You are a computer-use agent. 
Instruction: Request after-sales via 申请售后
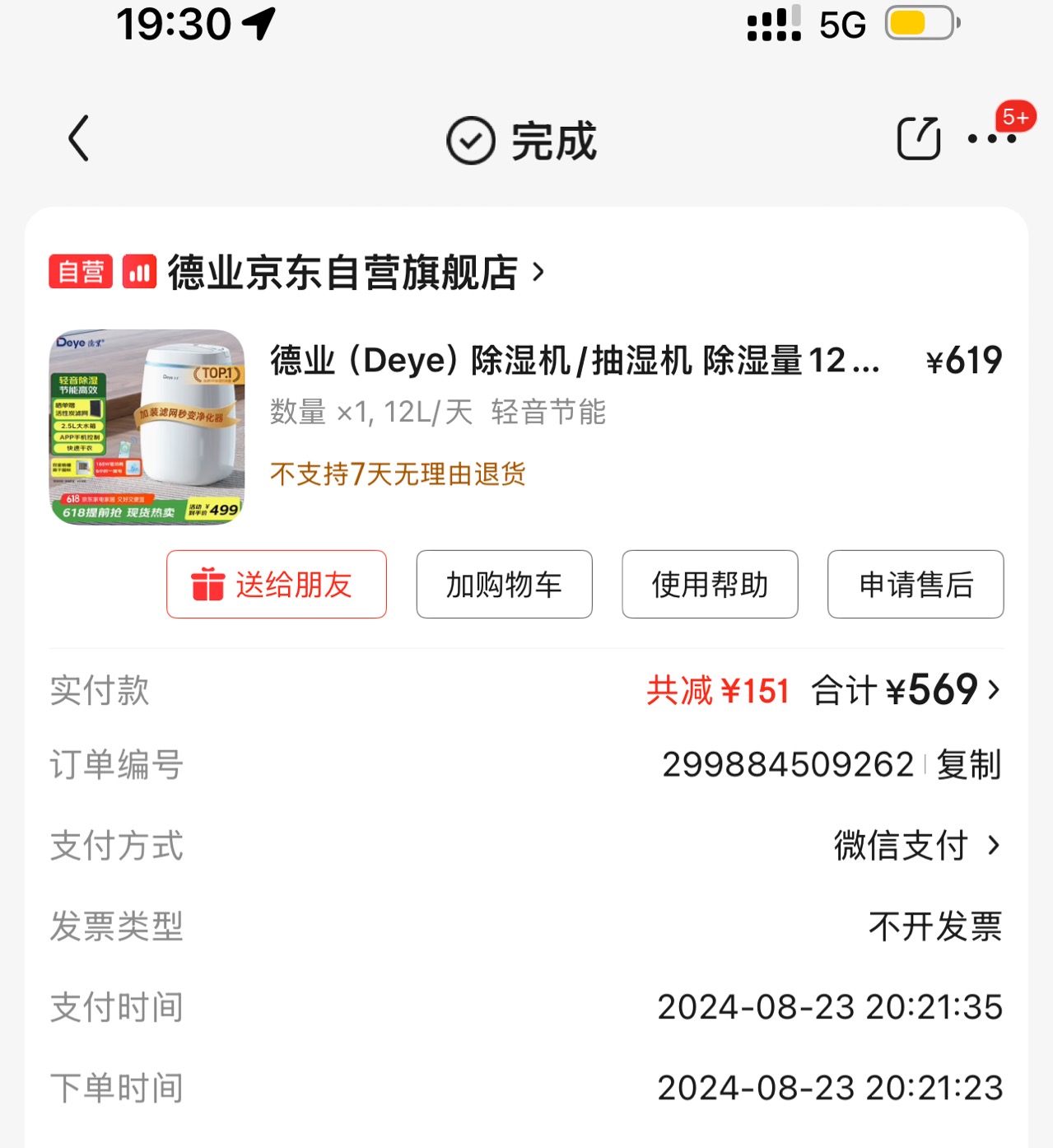(916, 585)
